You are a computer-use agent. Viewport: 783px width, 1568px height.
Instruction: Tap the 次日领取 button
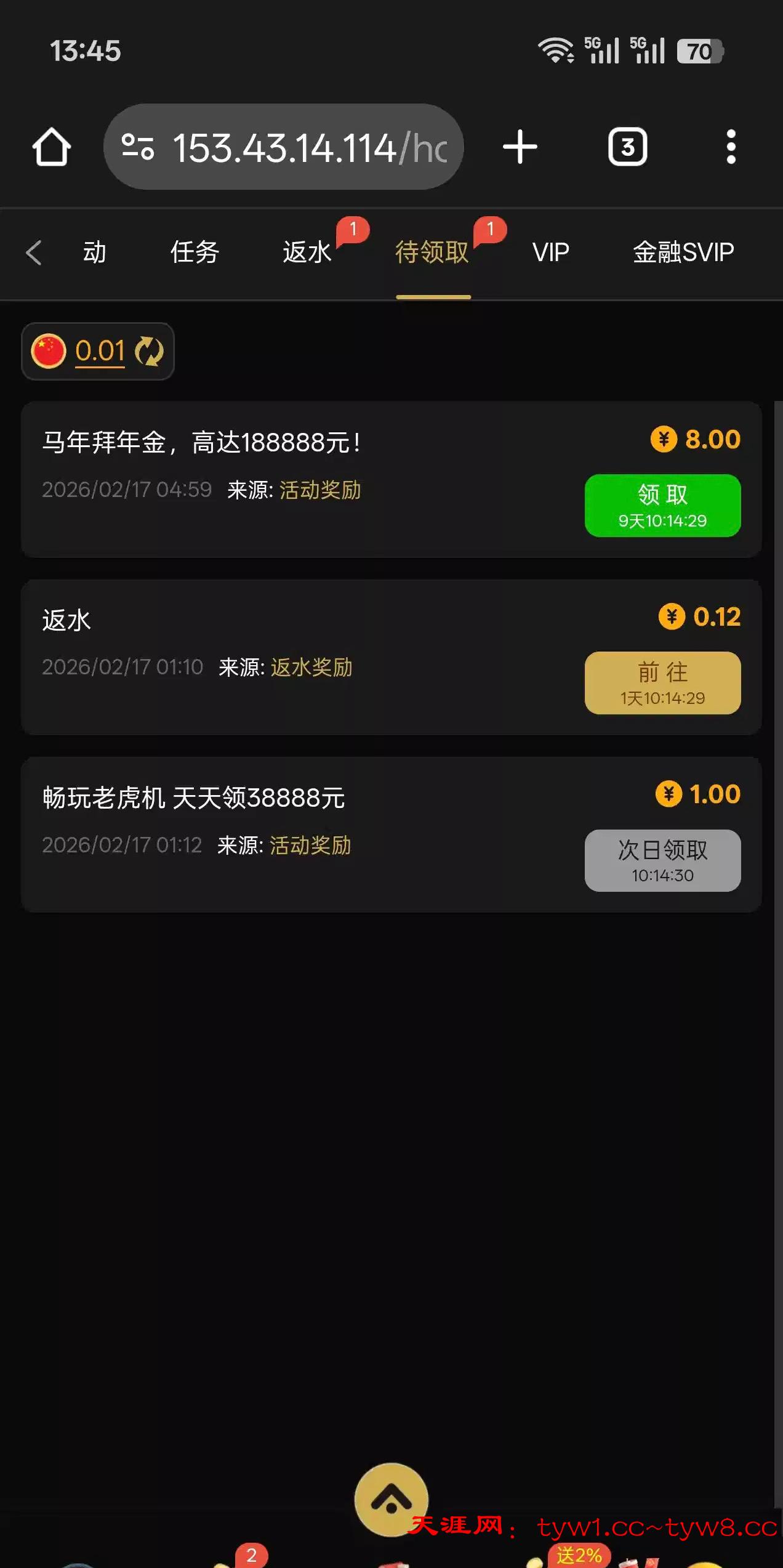662,860
